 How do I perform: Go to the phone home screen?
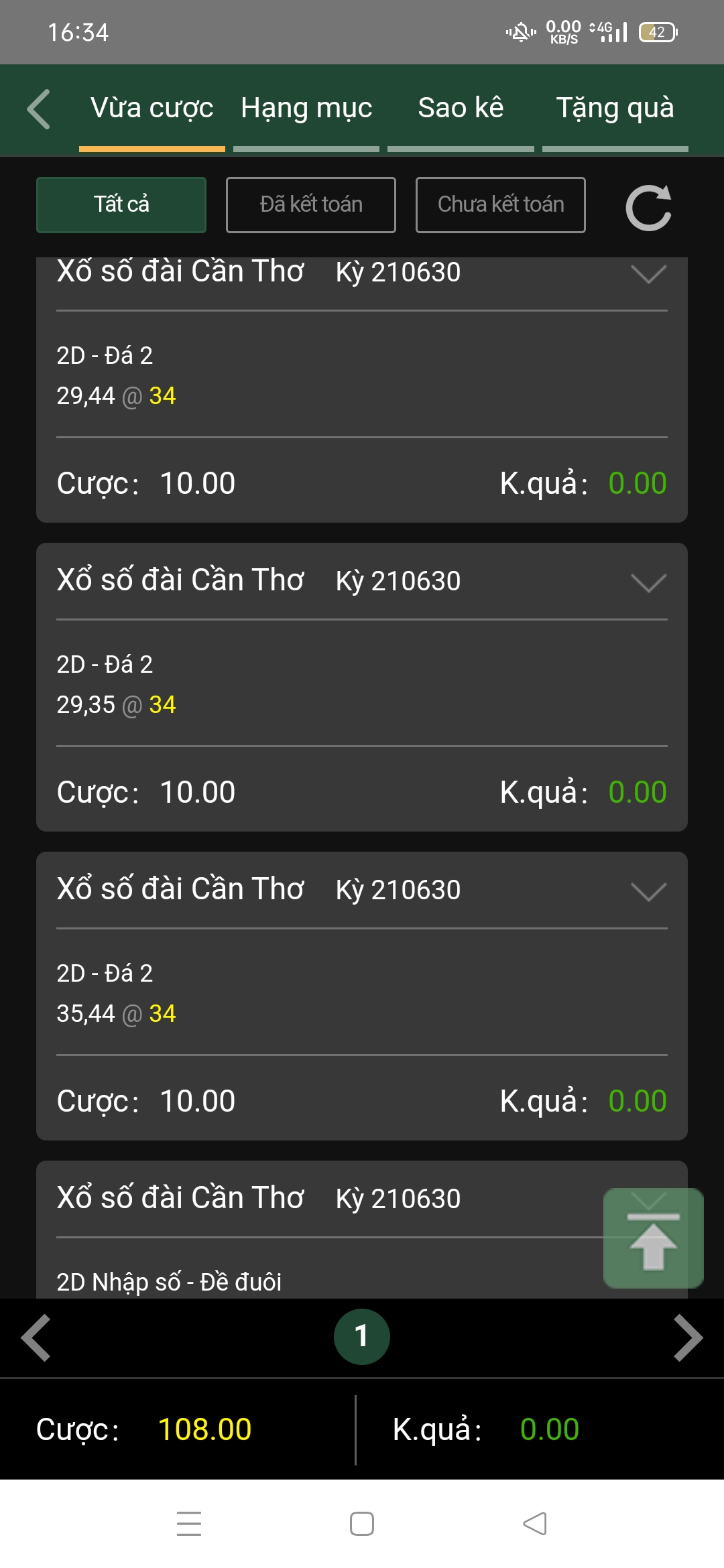pos(362,1523)
